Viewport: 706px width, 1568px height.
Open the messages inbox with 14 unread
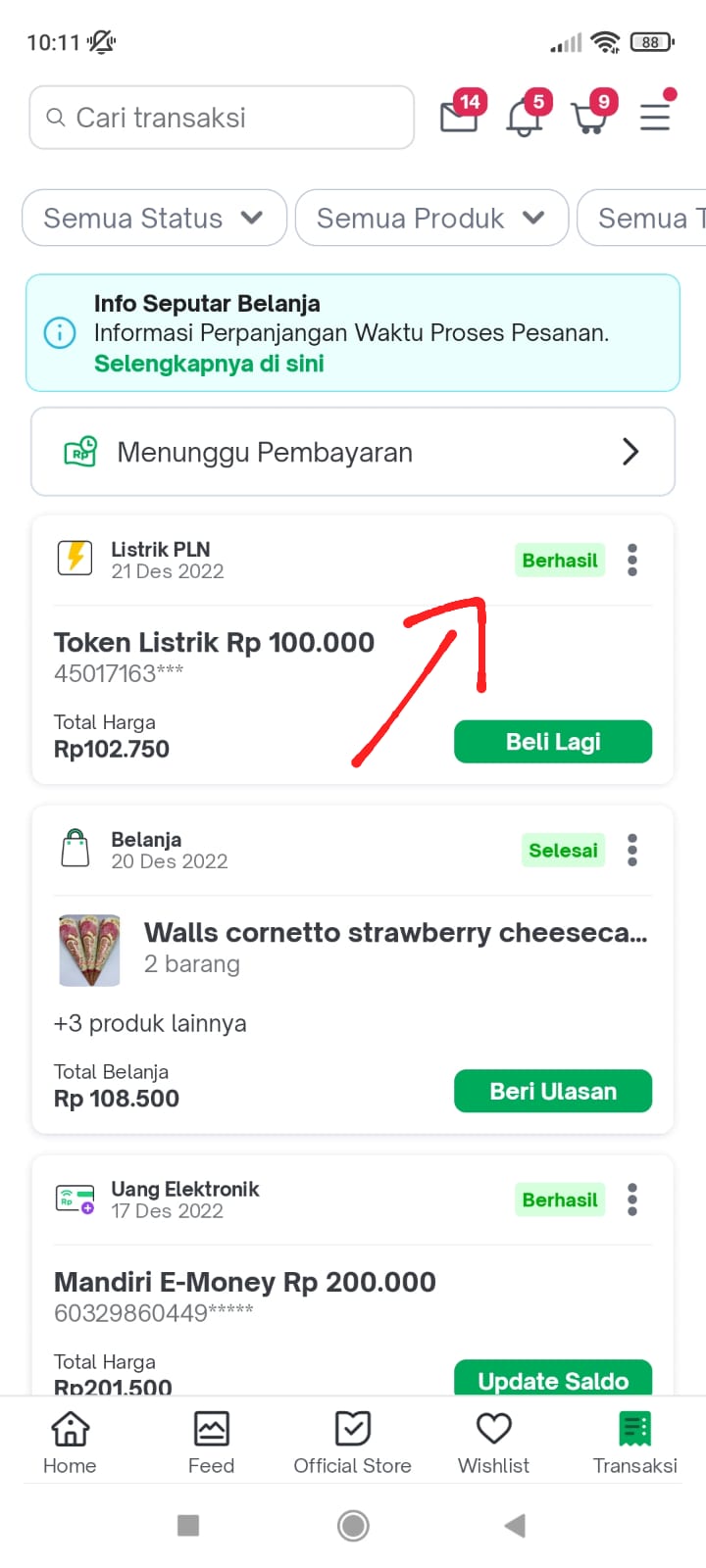pyautogui.click(x=460, y=117)
